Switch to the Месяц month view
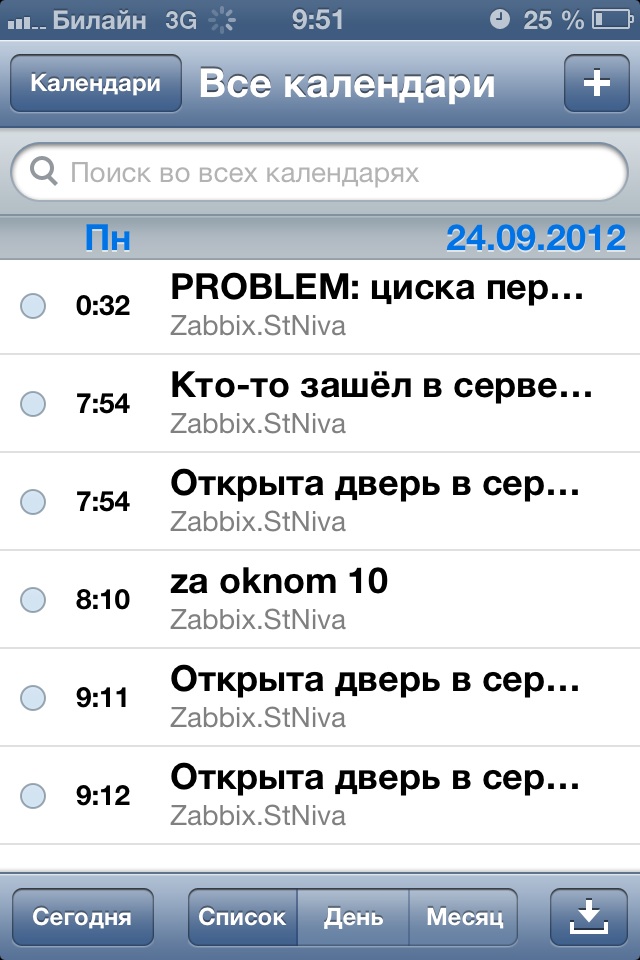640x960 pixels. pyautogui.click(x=464, y=917)
